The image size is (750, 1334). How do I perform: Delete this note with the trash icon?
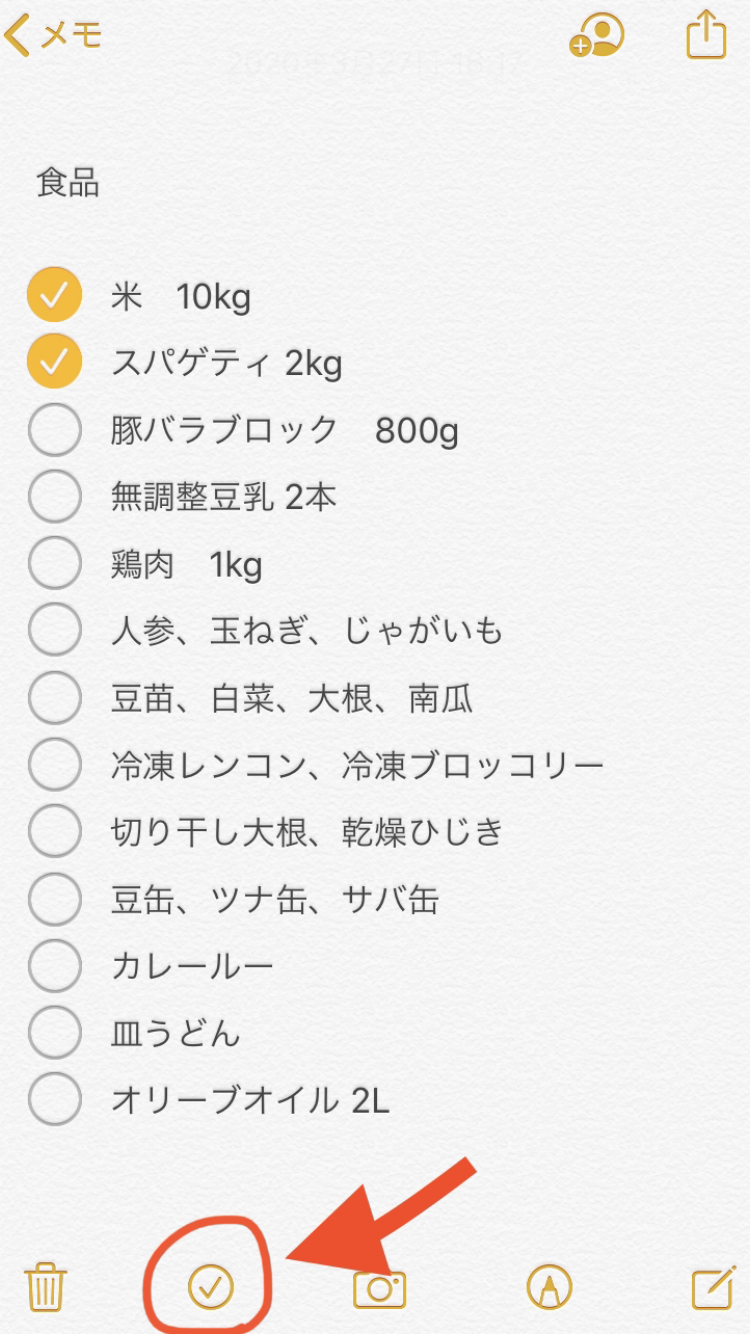click(45, 1286)
